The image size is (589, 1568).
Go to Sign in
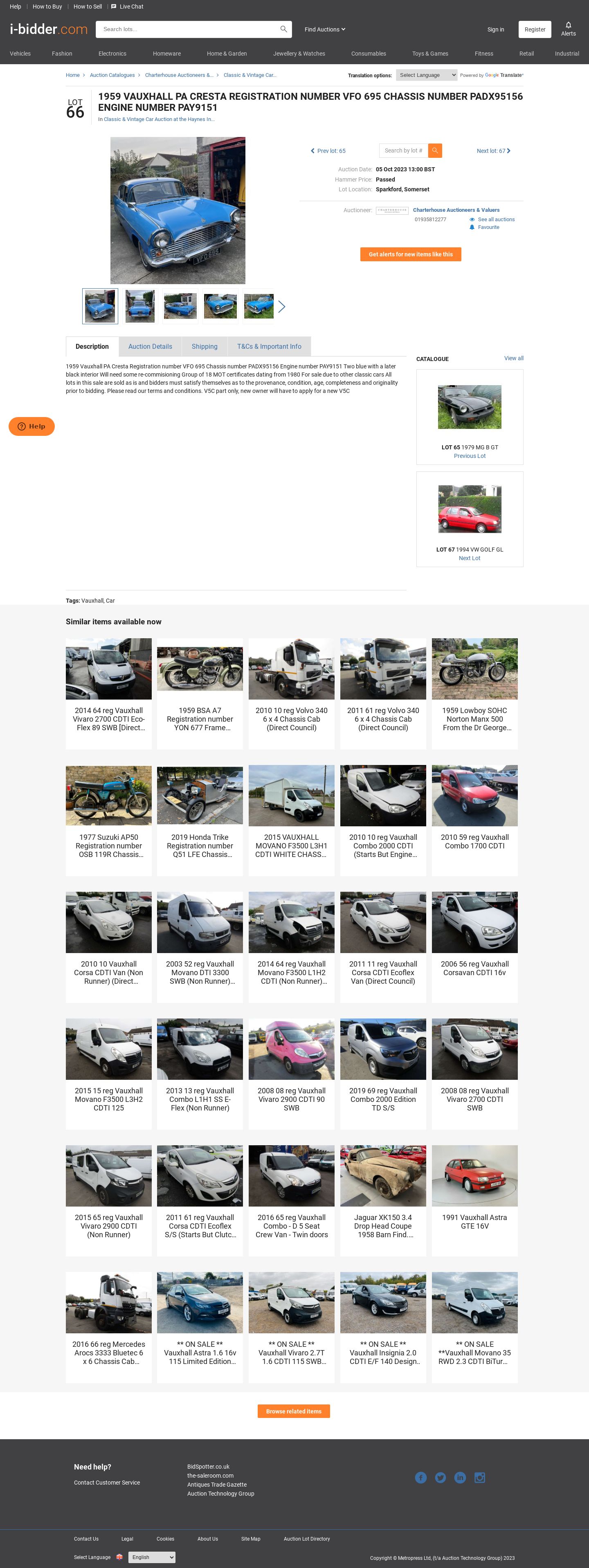[x=495, y=29]
